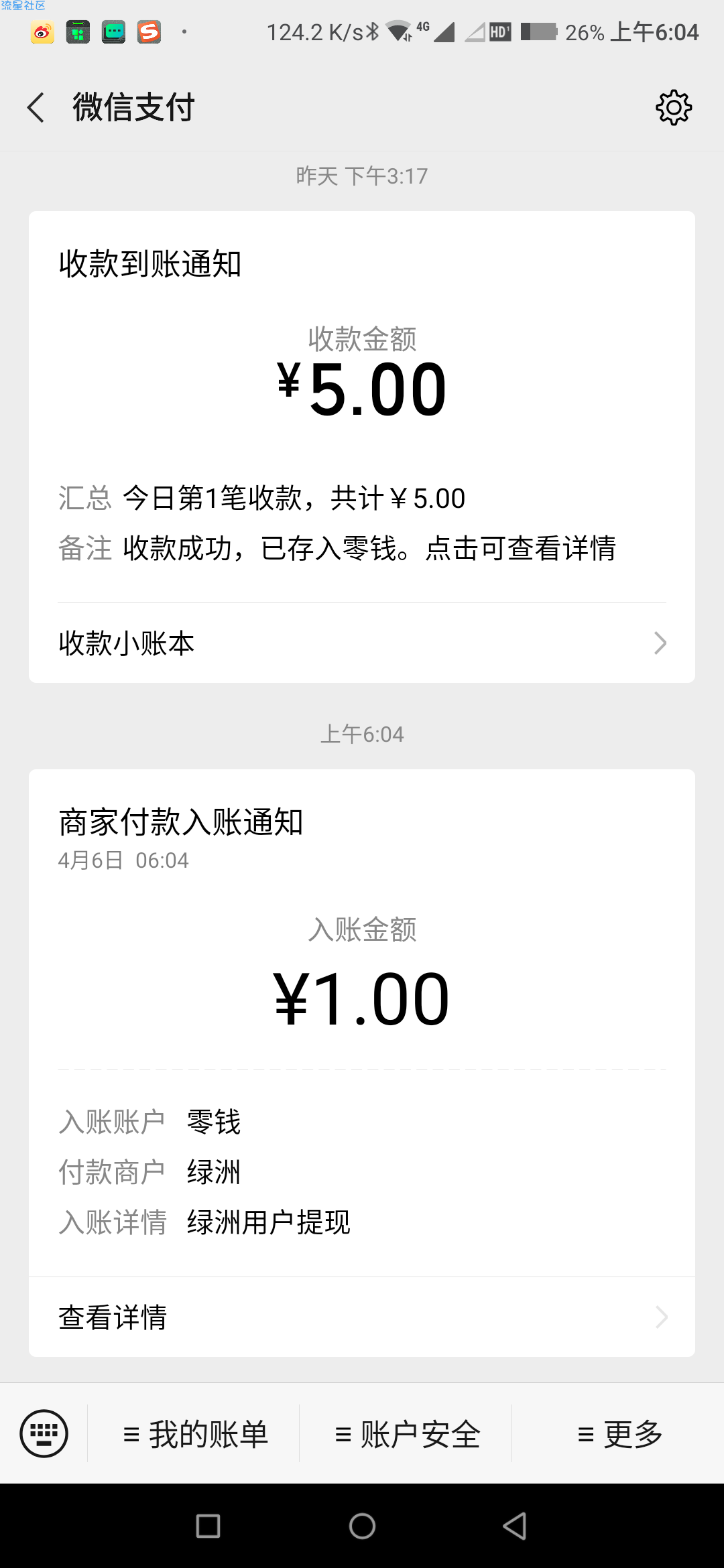The image size is (724, 1568).
Task: Open recent apps from navigation bar
Action: click(x=208, y=1526)
